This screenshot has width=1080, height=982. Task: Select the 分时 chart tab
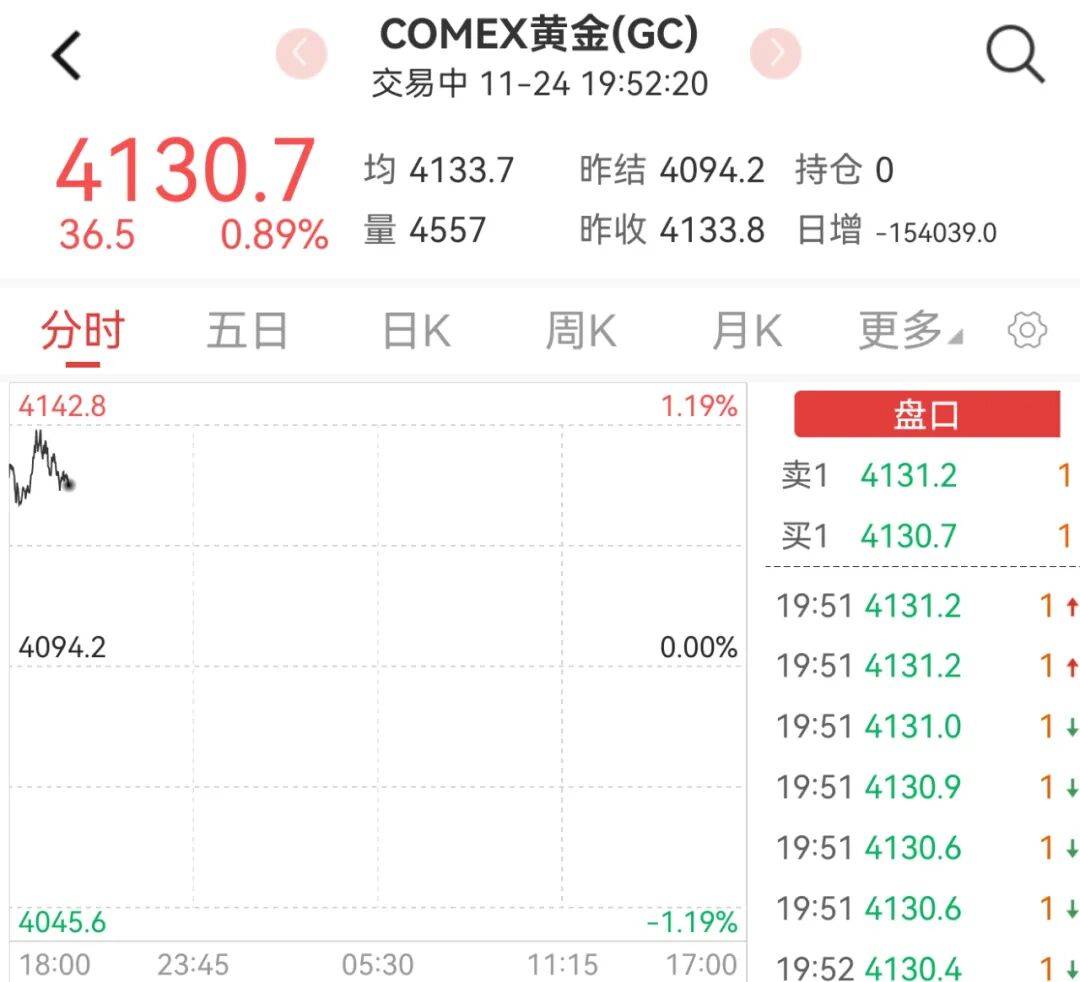[82, 331]
